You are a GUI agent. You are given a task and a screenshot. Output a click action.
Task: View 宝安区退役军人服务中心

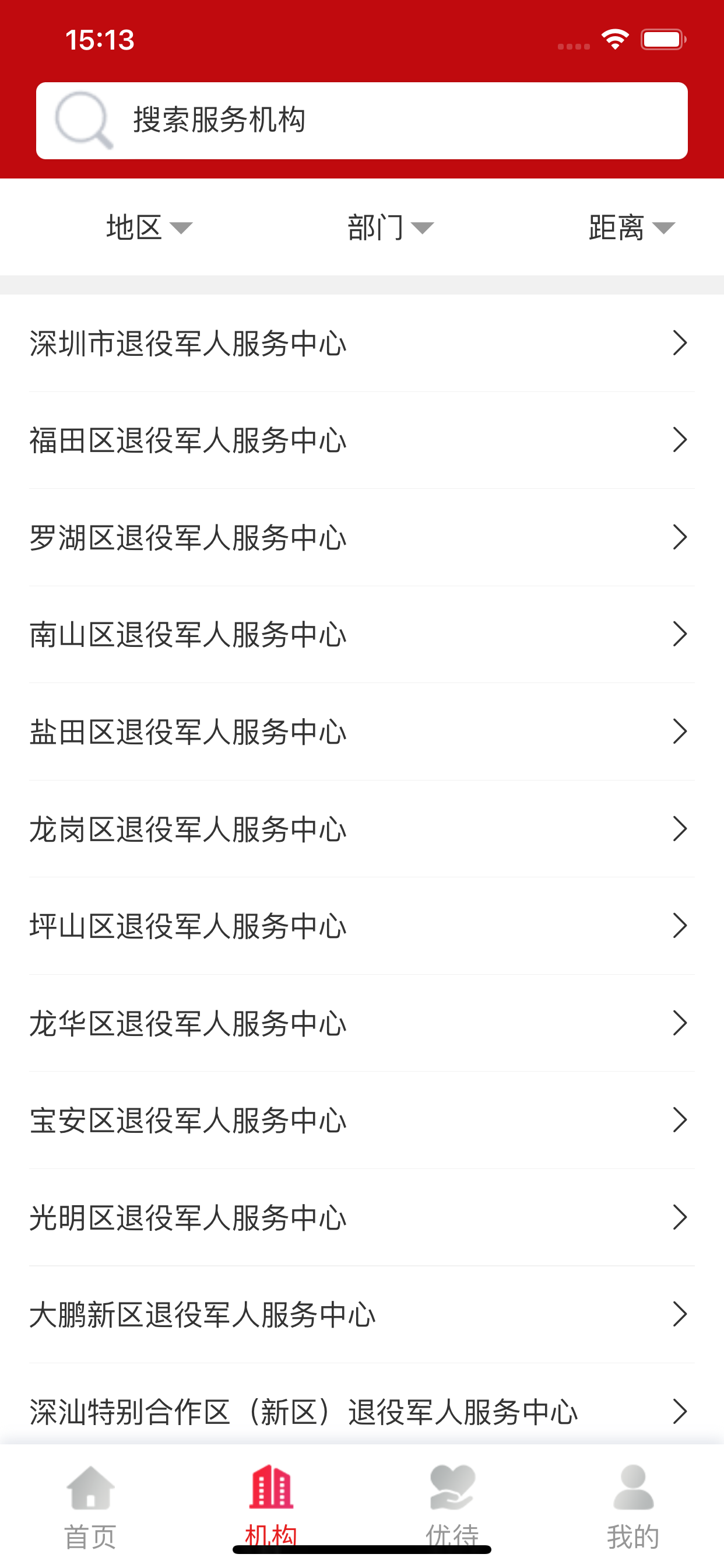pos(362,1120)
